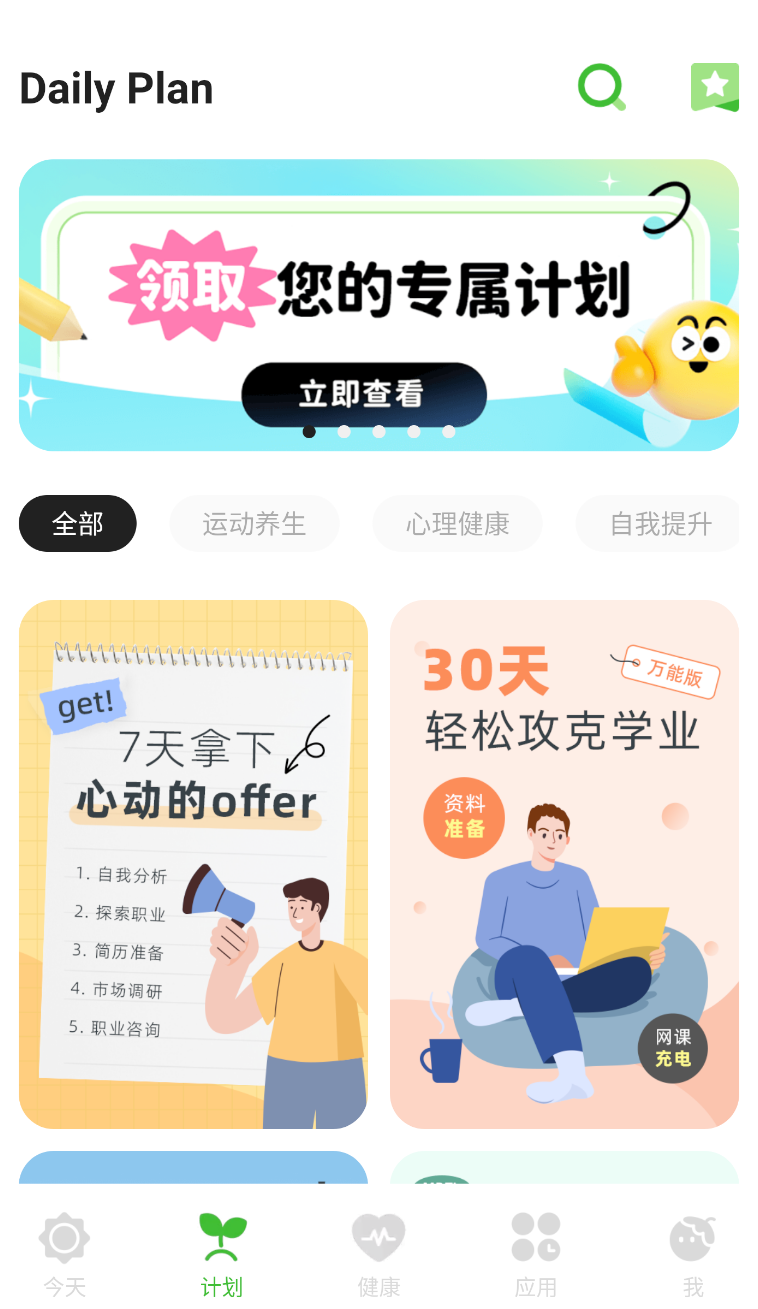The width and height of the screenshot is (758, 1309).
Task: Open the 应用 tab
Action: (x=535, y=1254)
